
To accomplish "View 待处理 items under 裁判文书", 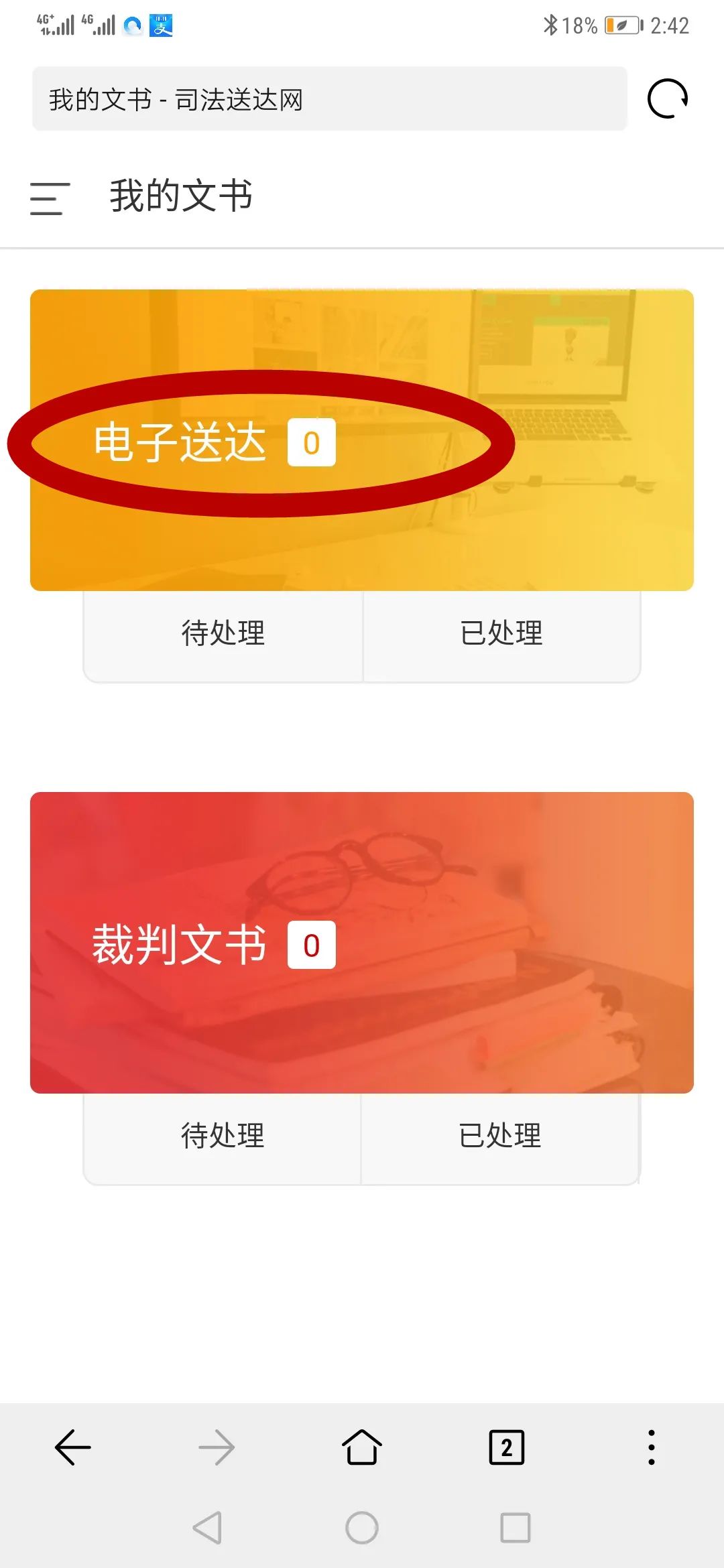I will [x=223, y=1136].
